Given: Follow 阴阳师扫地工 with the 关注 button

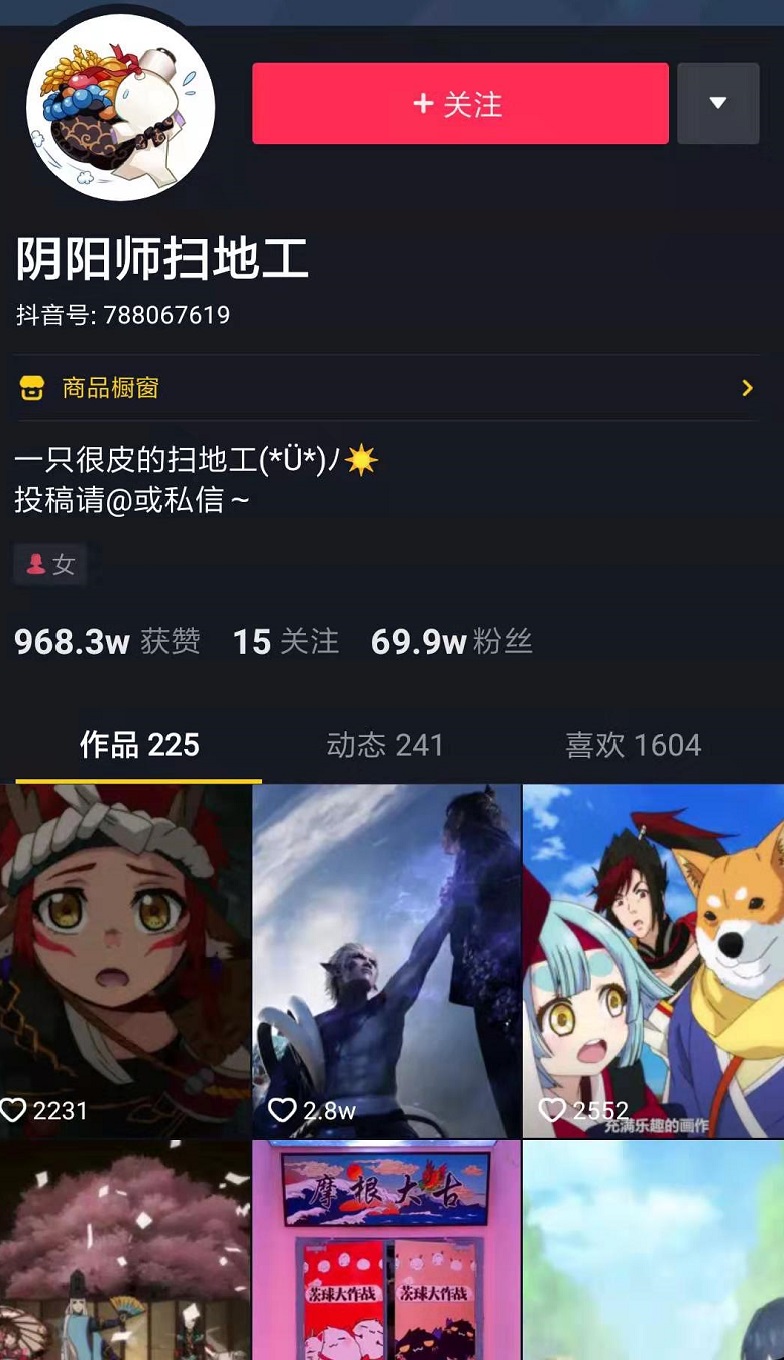Looking at the screenshot, I should 460,104.
